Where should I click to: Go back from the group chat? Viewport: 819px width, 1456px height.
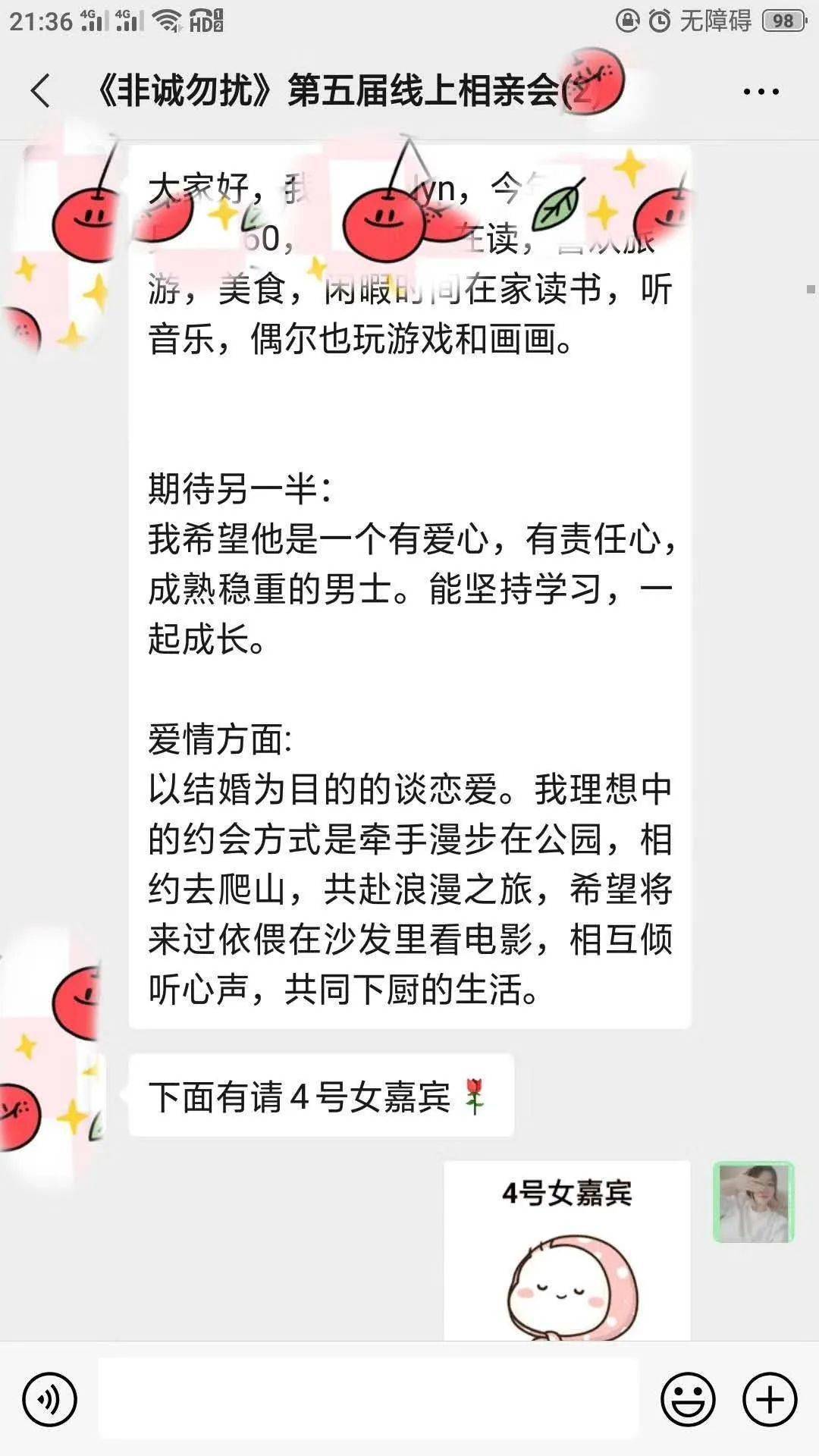pos(41,92)
